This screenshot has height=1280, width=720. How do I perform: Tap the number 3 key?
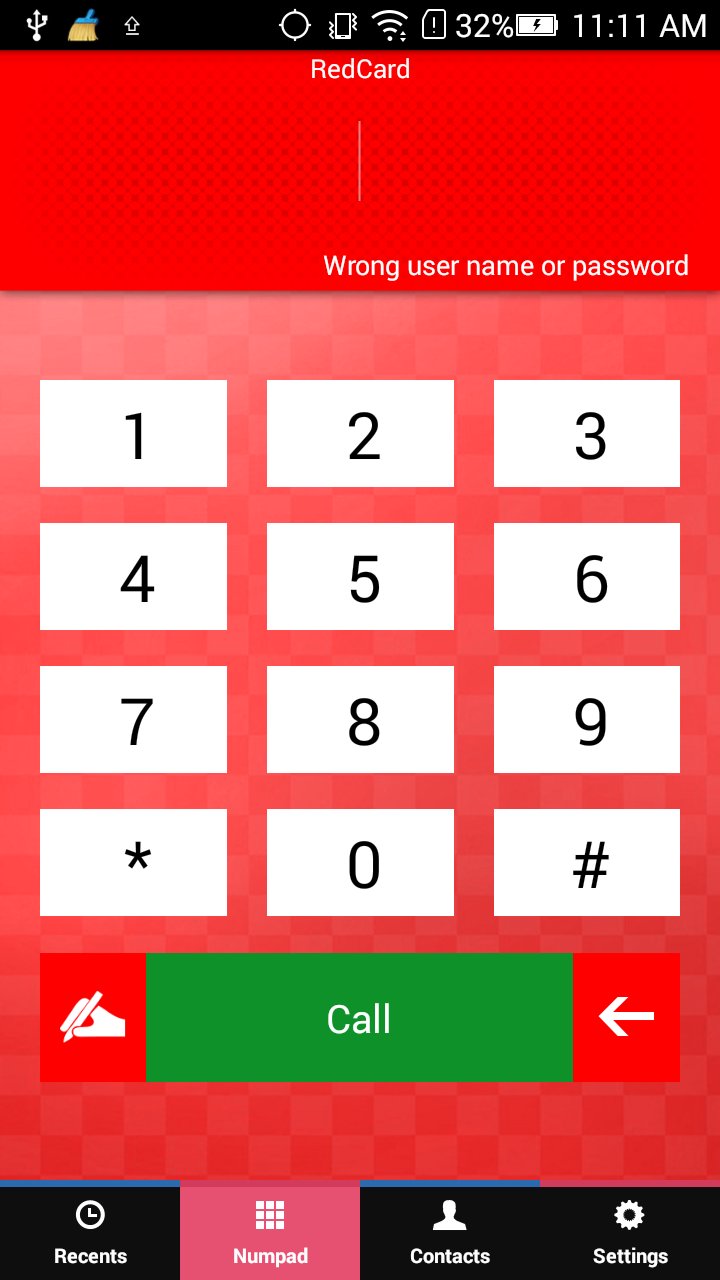[587, 433]
